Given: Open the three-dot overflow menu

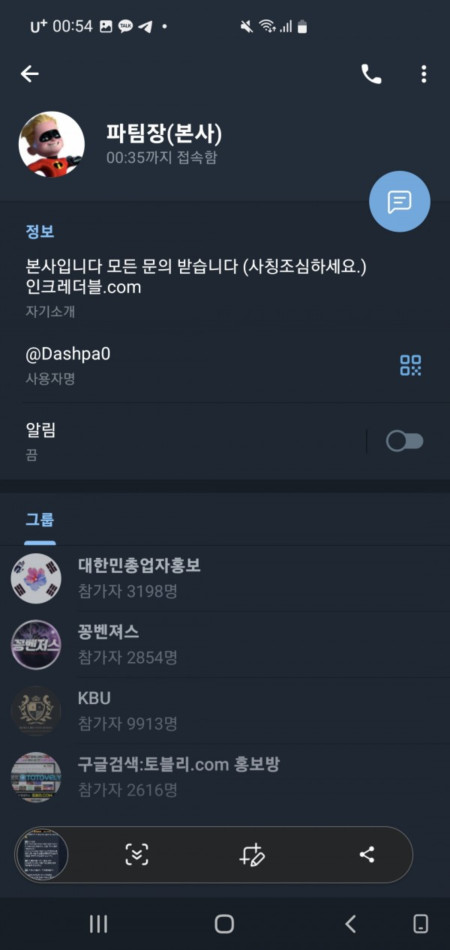Looking at the screenshot, I should (423, 74).
